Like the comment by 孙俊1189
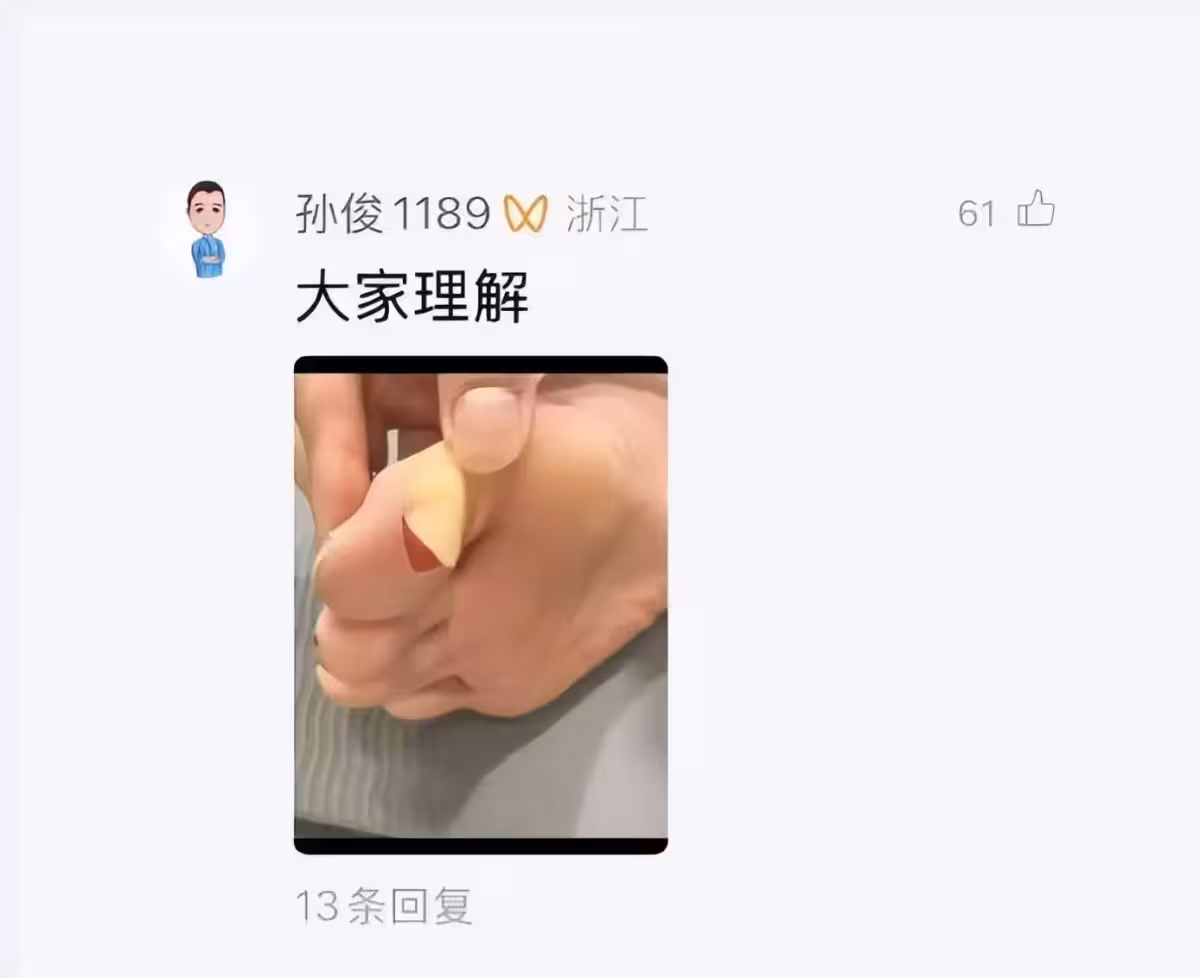The width and height of the screenshot is (1200, 978). coord(1036,212)
